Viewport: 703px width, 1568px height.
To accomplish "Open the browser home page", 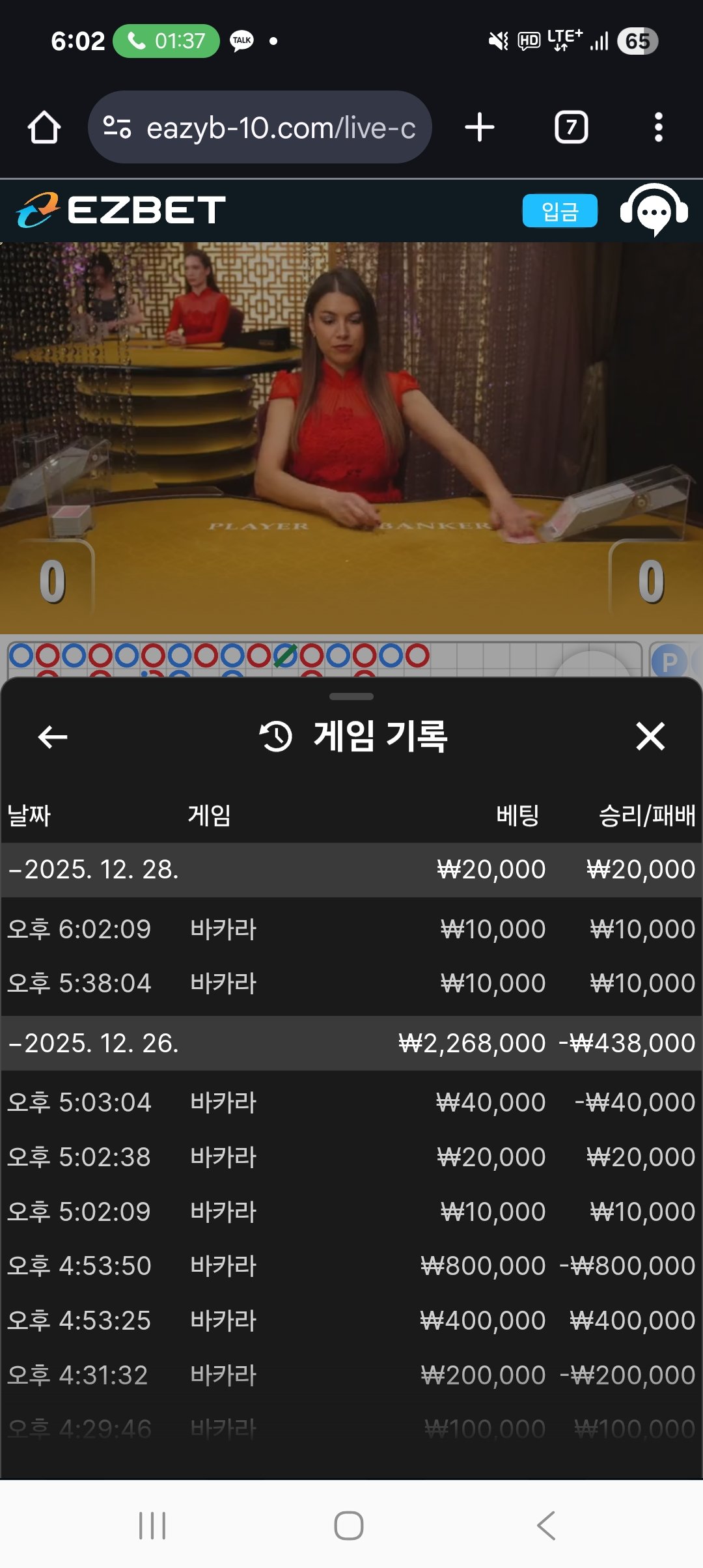I will [x=44, y=128].
